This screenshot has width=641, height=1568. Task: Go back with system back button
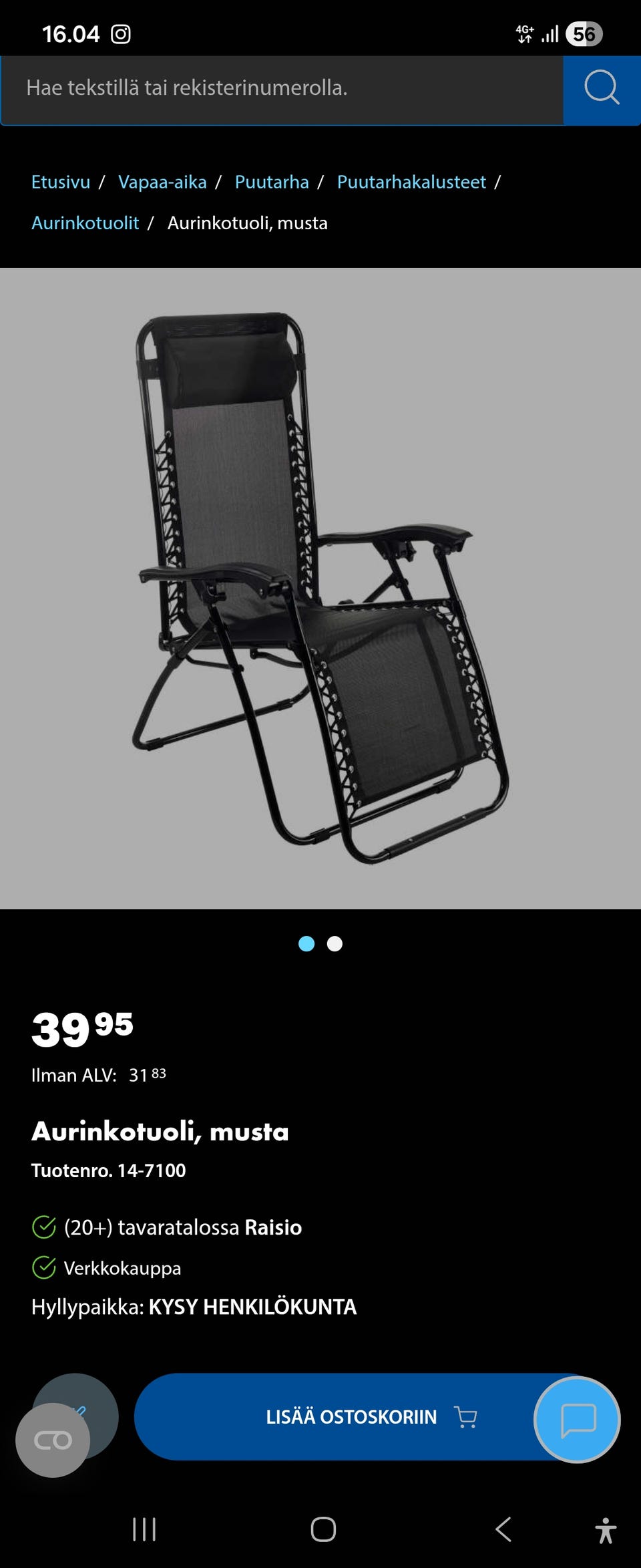[x=503, y=1529]
